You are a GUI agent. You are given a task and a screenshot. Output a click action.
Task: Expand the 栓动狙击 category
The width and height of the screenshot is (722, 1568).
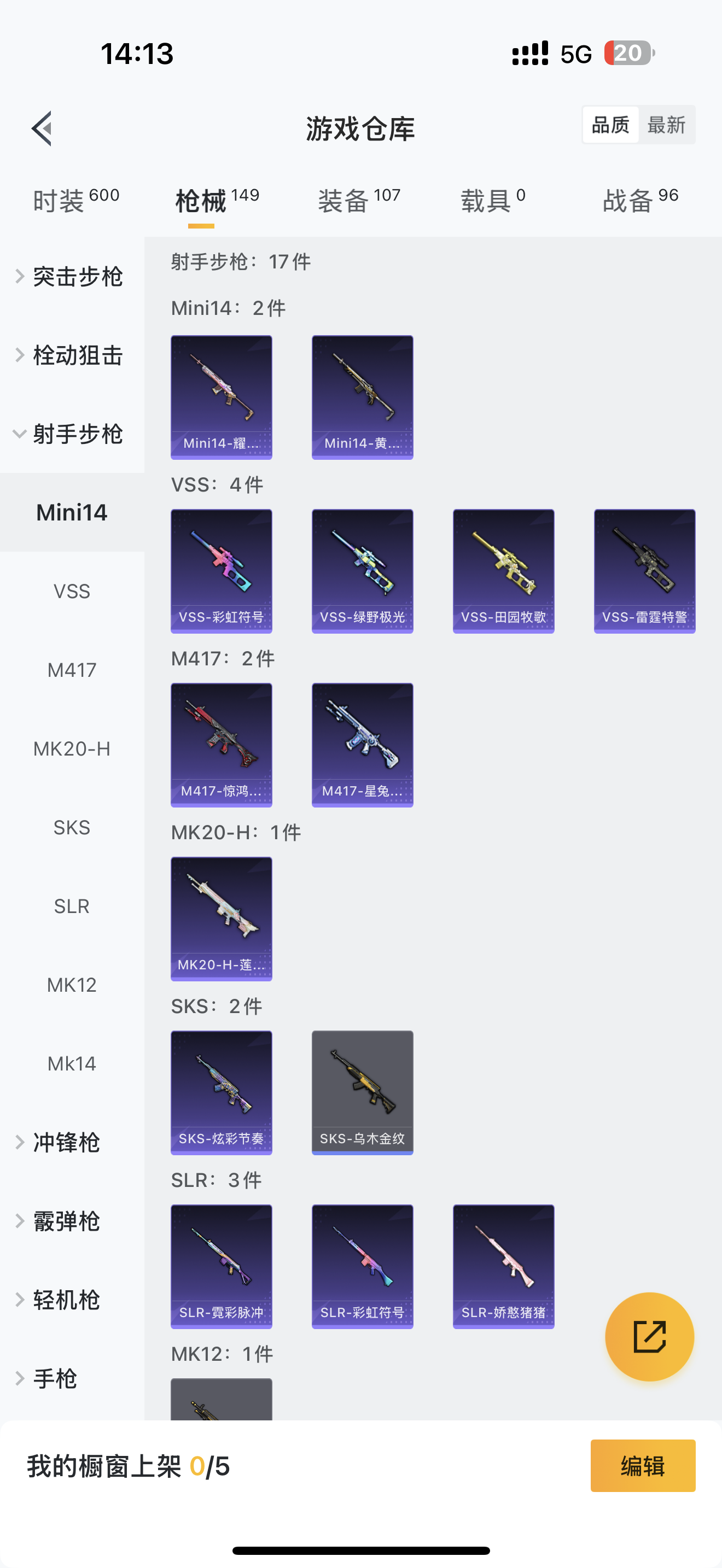72,355
